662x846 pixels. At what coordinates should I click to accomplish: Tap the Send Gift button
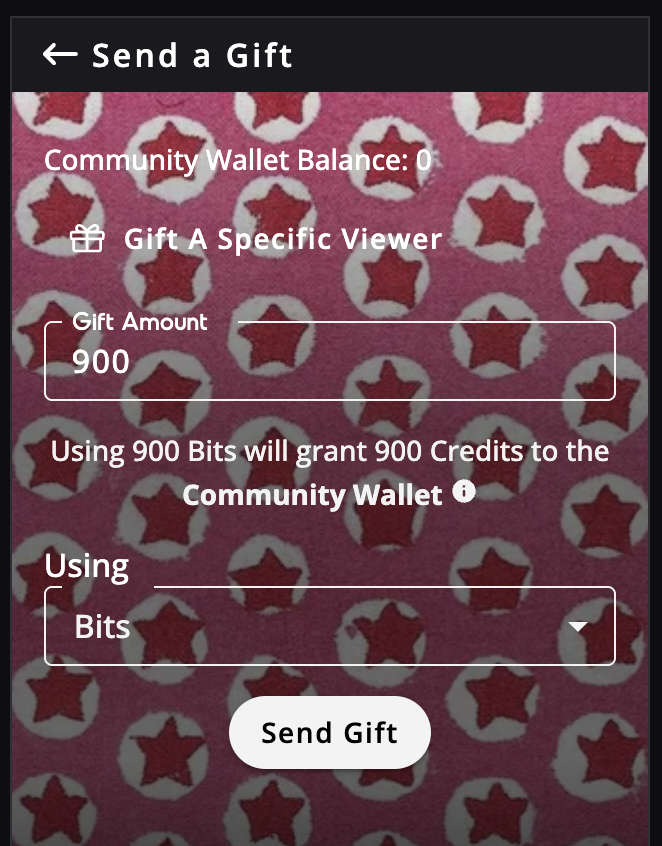tap(329, 733)
